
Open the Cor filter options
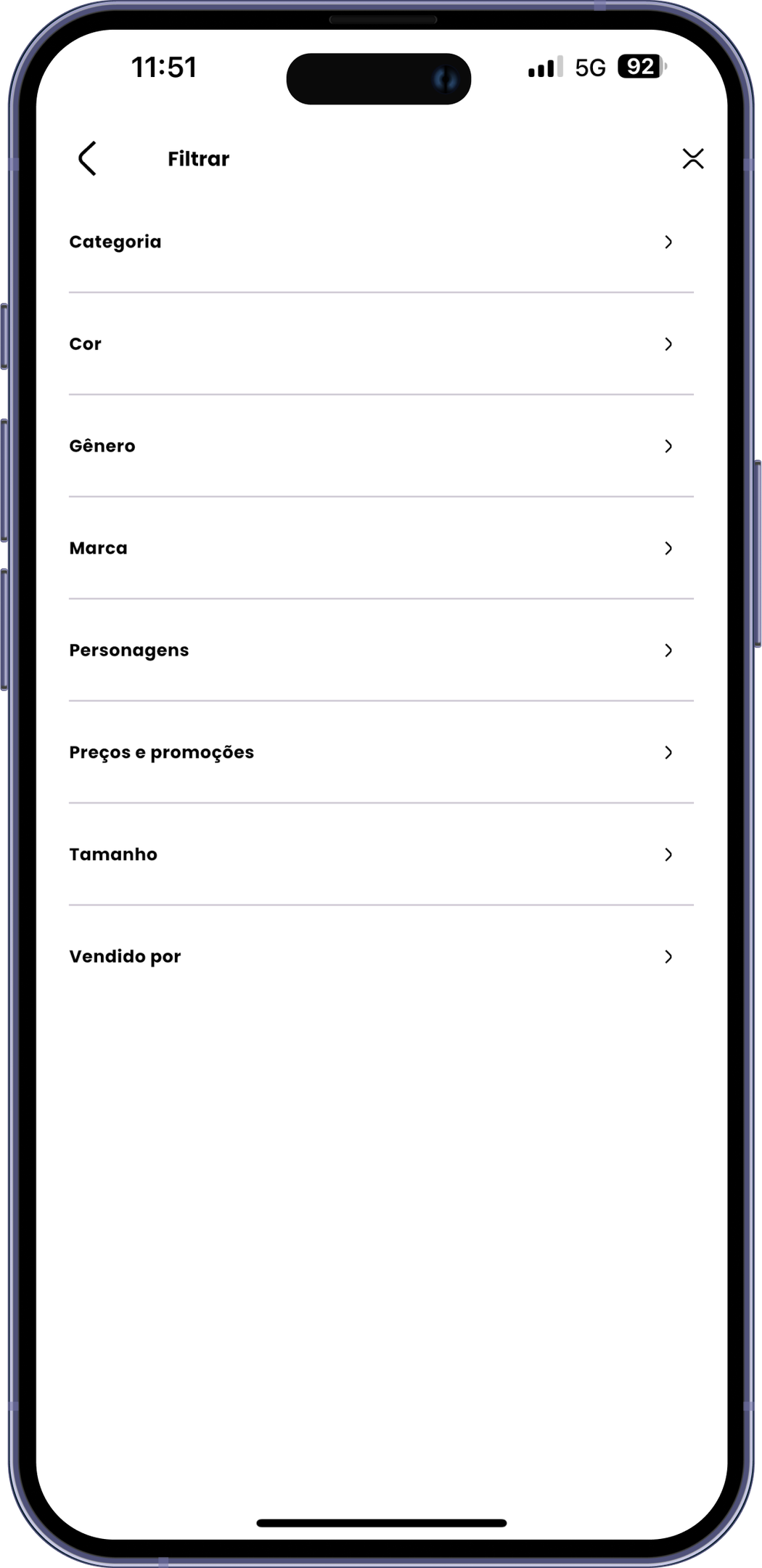click(x=381, y=344)
